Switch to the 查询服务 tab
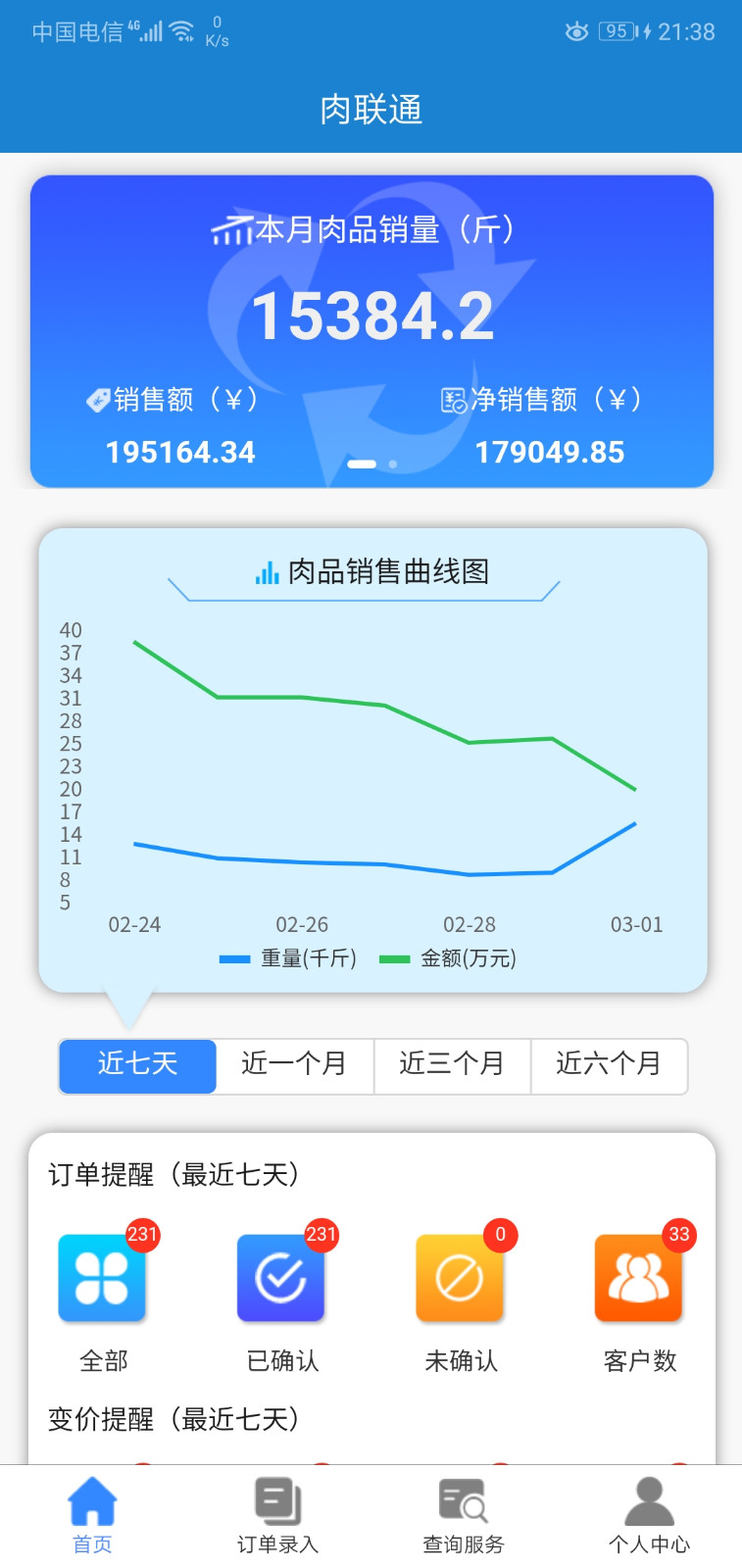Screen dimensions: 742x1568 coord(463,1515)
